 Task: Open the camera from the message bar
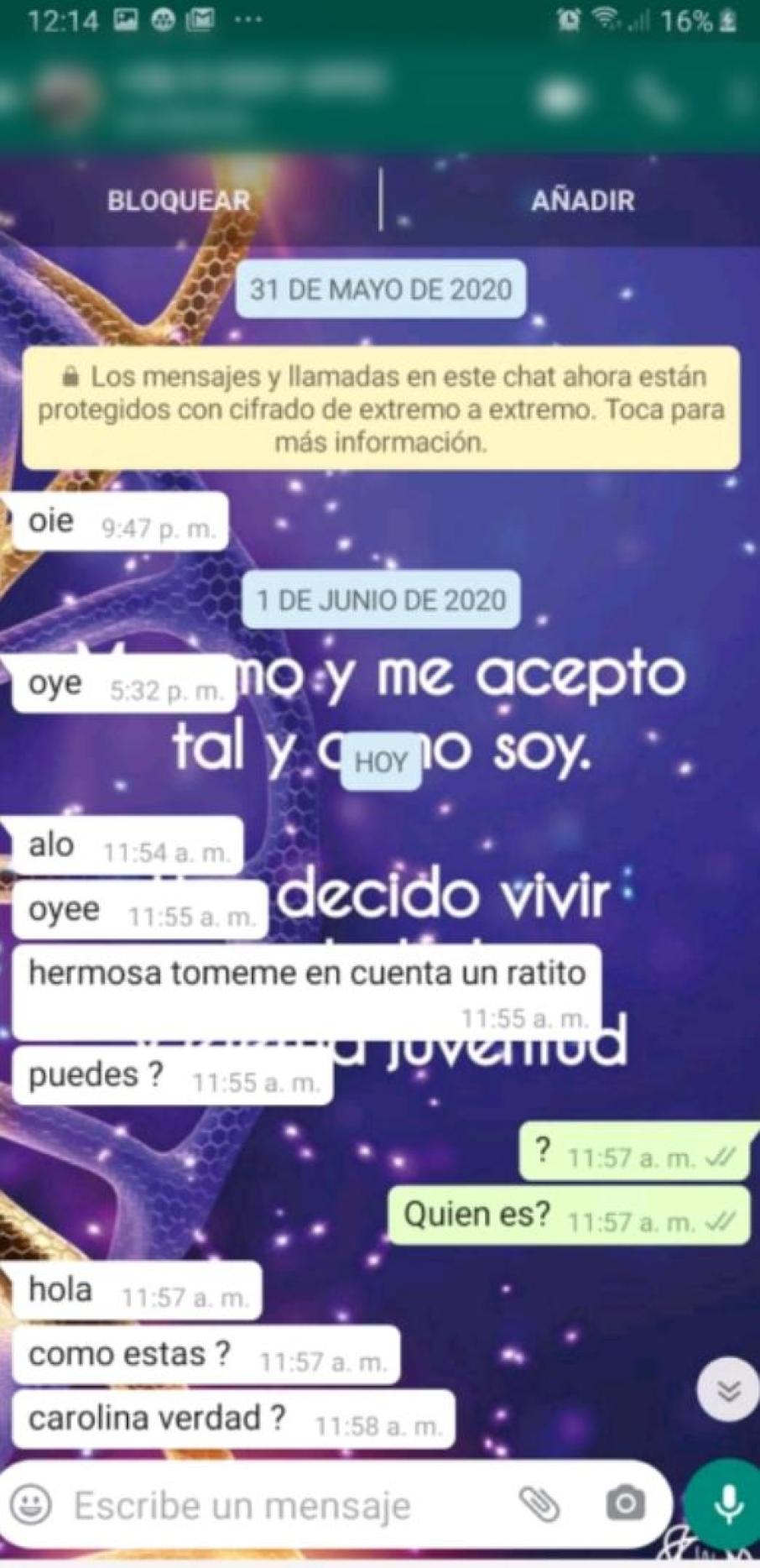pyautogui.click(x=625, y=1503)
